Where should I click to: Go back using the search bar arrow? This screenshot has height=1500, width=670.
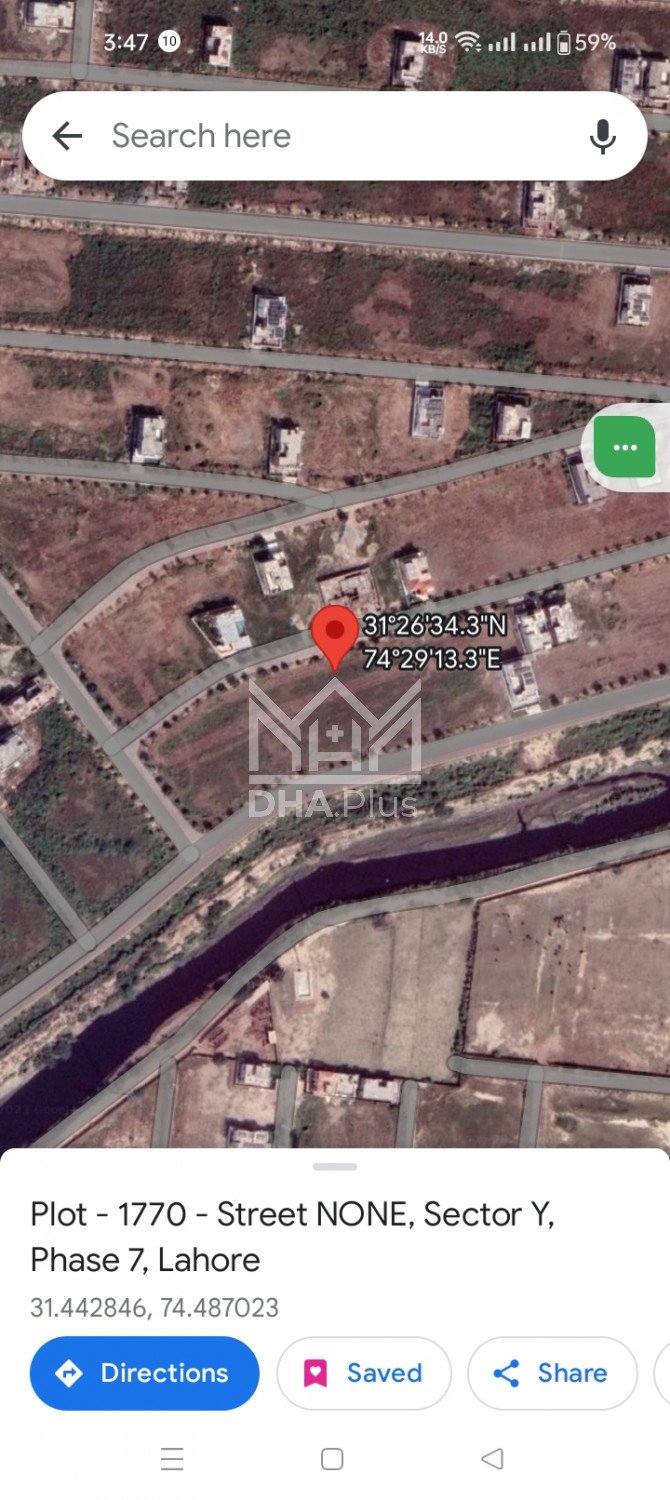[67, 136]
